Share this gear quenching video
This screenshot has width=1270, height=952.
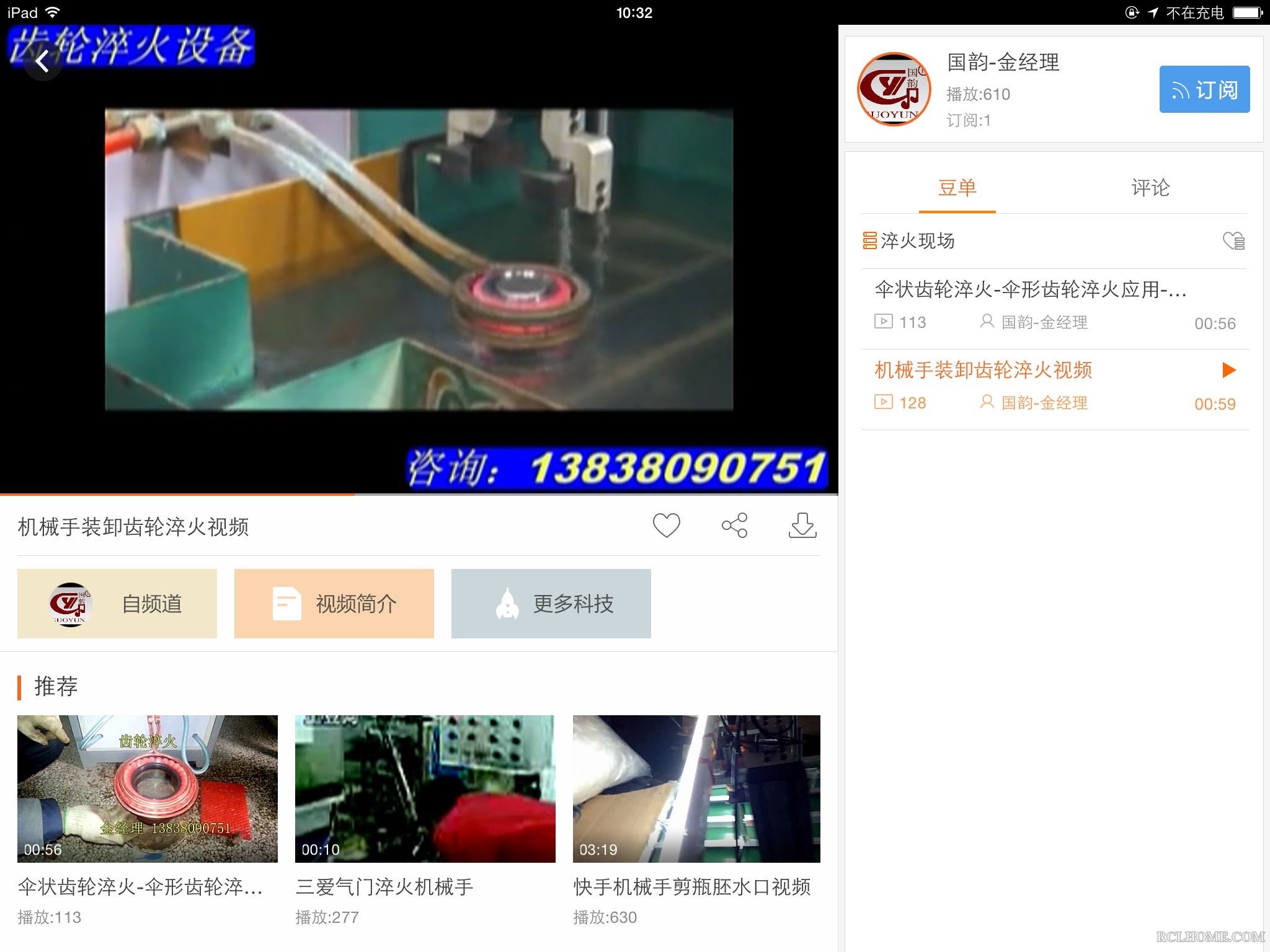coord(734,526)
